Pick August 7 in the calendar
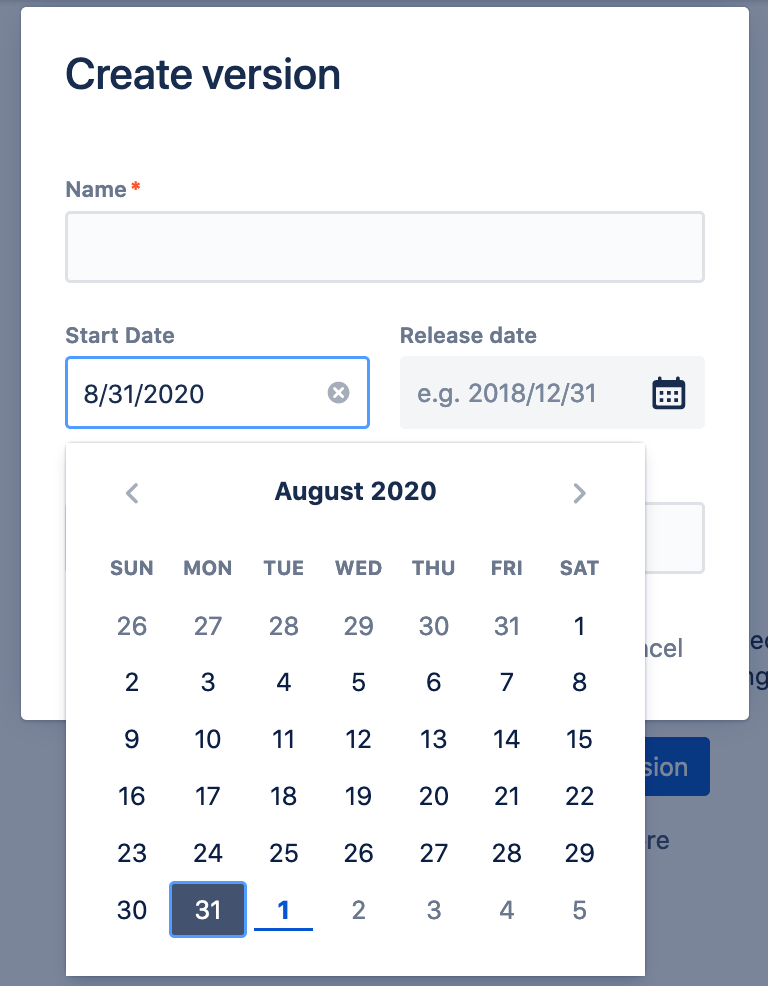The image size is (768, 986). pos(507,683)
